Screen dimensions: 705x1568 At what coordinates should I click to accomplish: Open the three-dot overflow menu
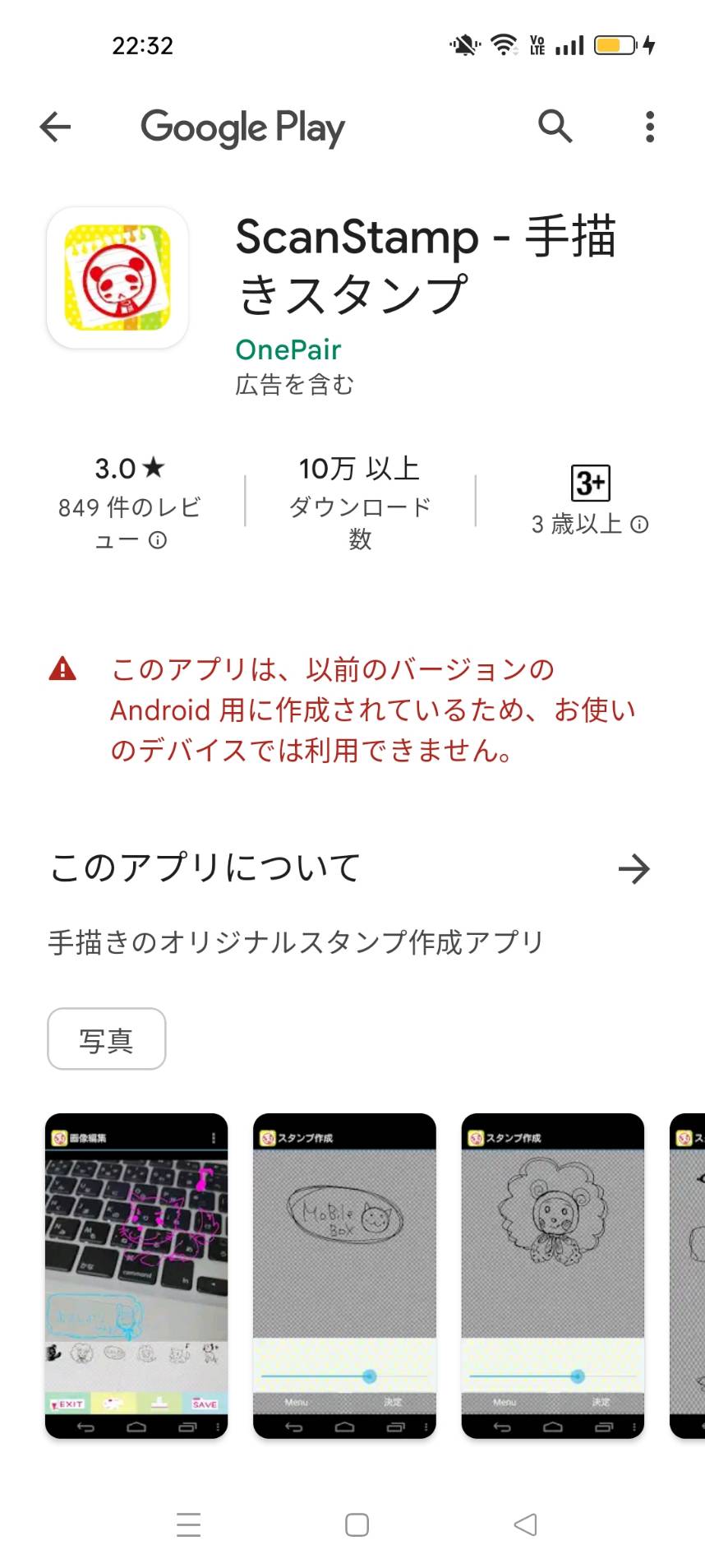(650, 127)
